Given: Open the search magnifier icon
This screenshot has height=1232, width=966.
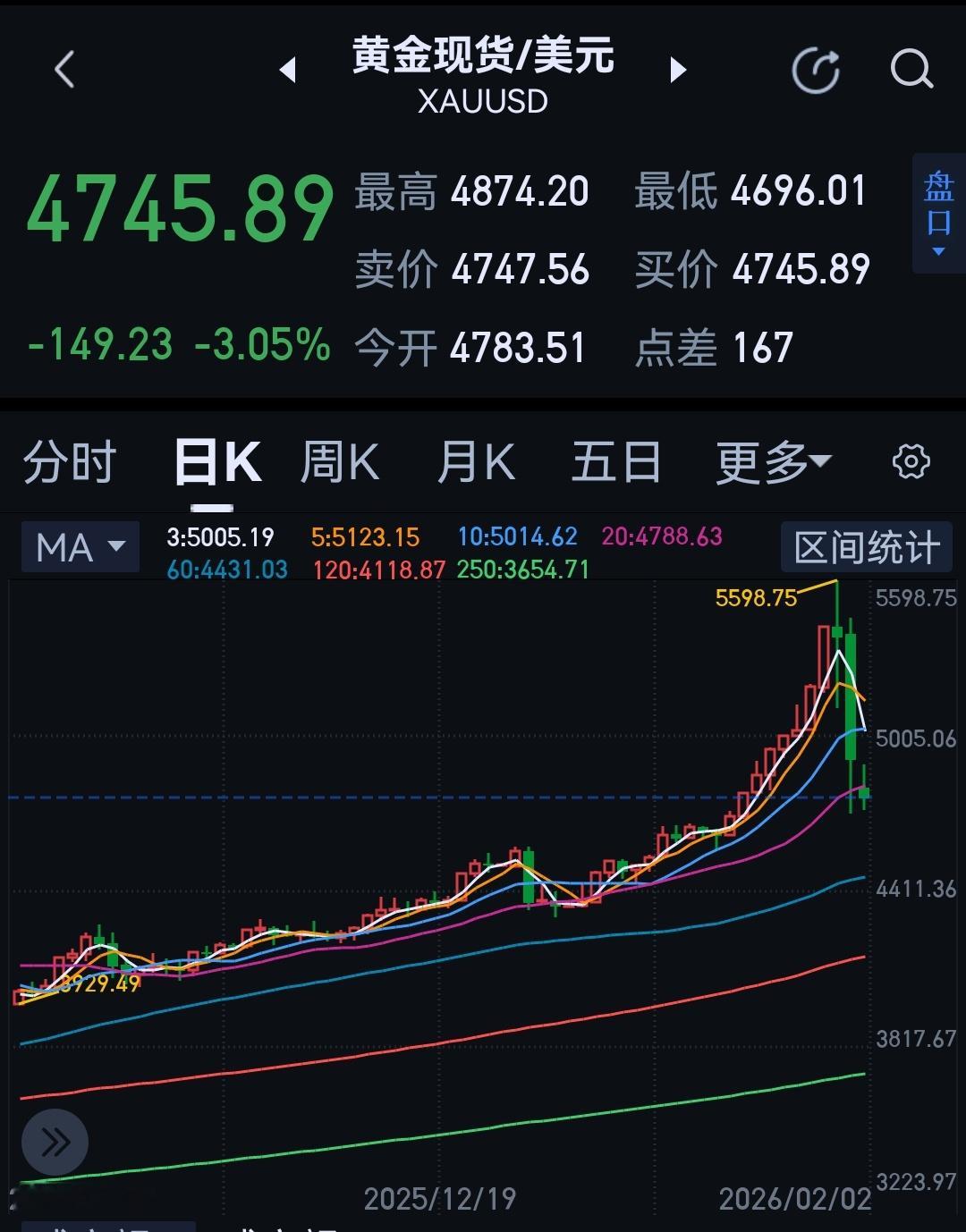Looking at the screenshot, I should [x=911, y=70].
